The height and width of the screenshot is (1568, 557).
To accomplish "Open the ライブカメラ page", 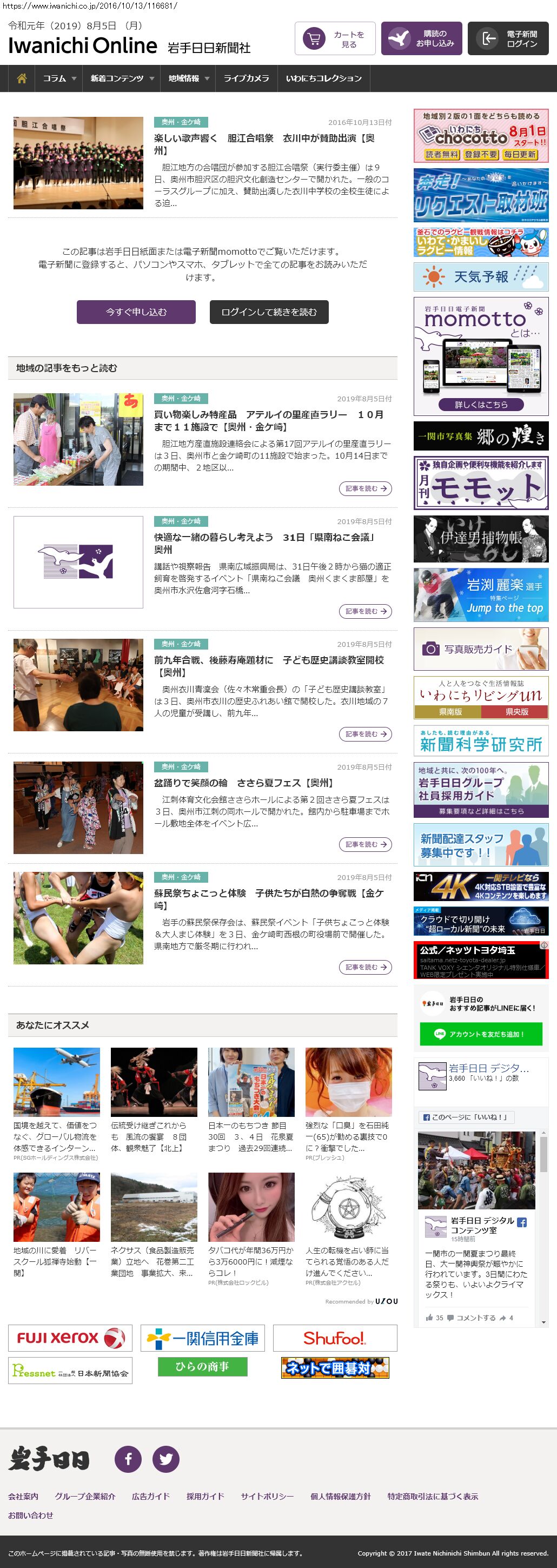I will 246,78.
